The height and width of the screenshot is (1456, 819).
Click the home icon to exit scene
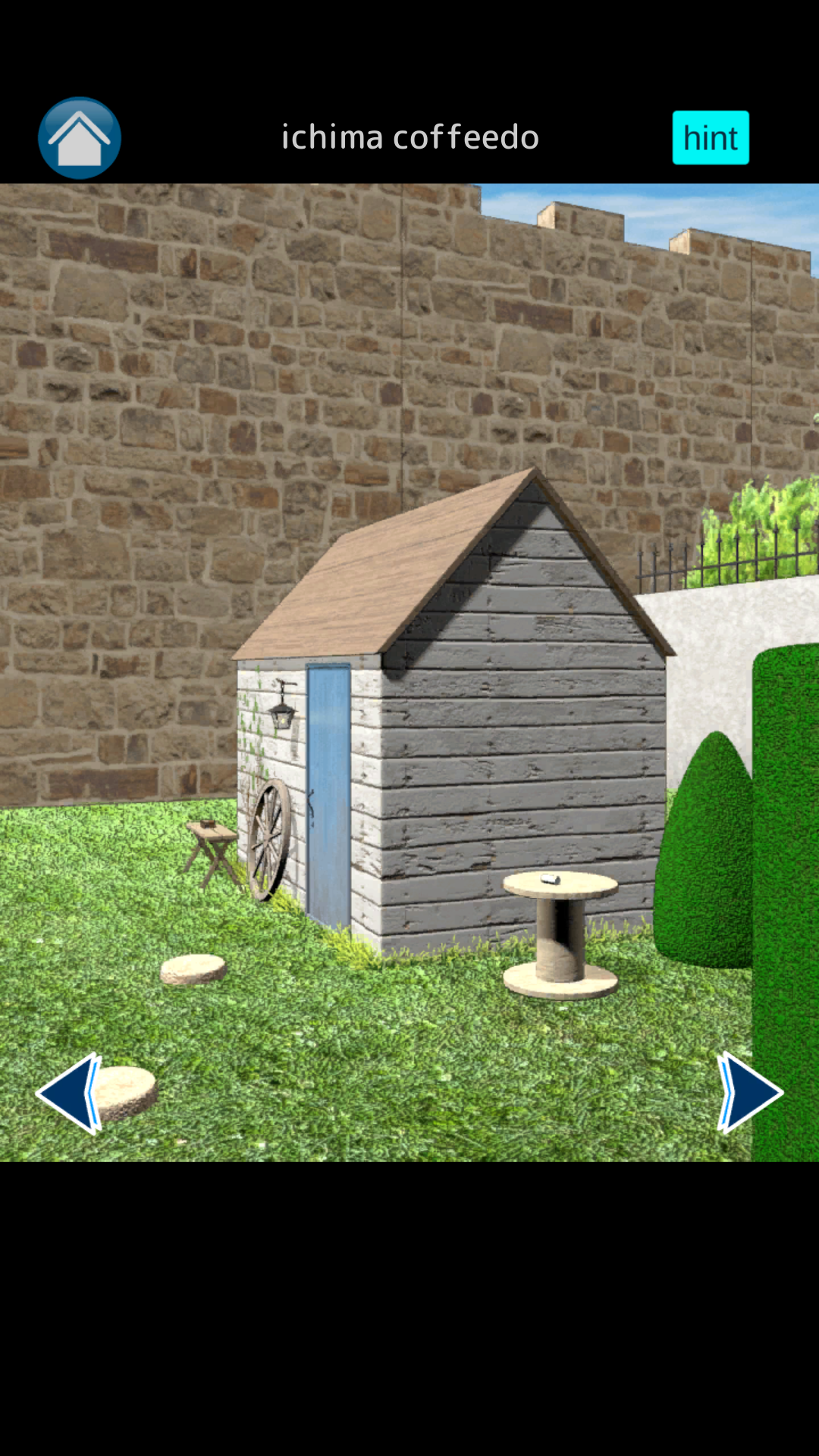click(79, 136)
